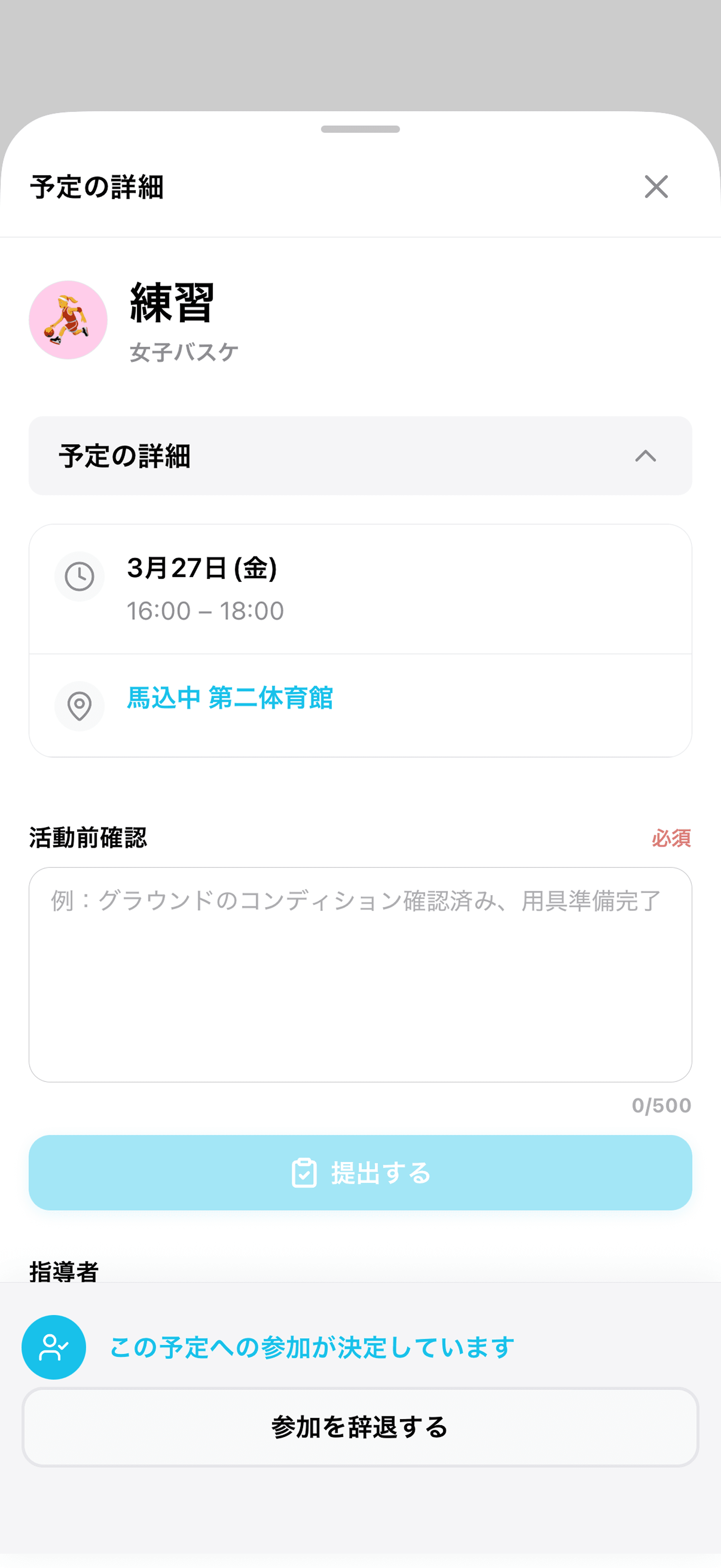The height and width of the screenshot is (1568, 721).
Task: Tap the 参加を辞退する button
Action: pos(360,1427)
